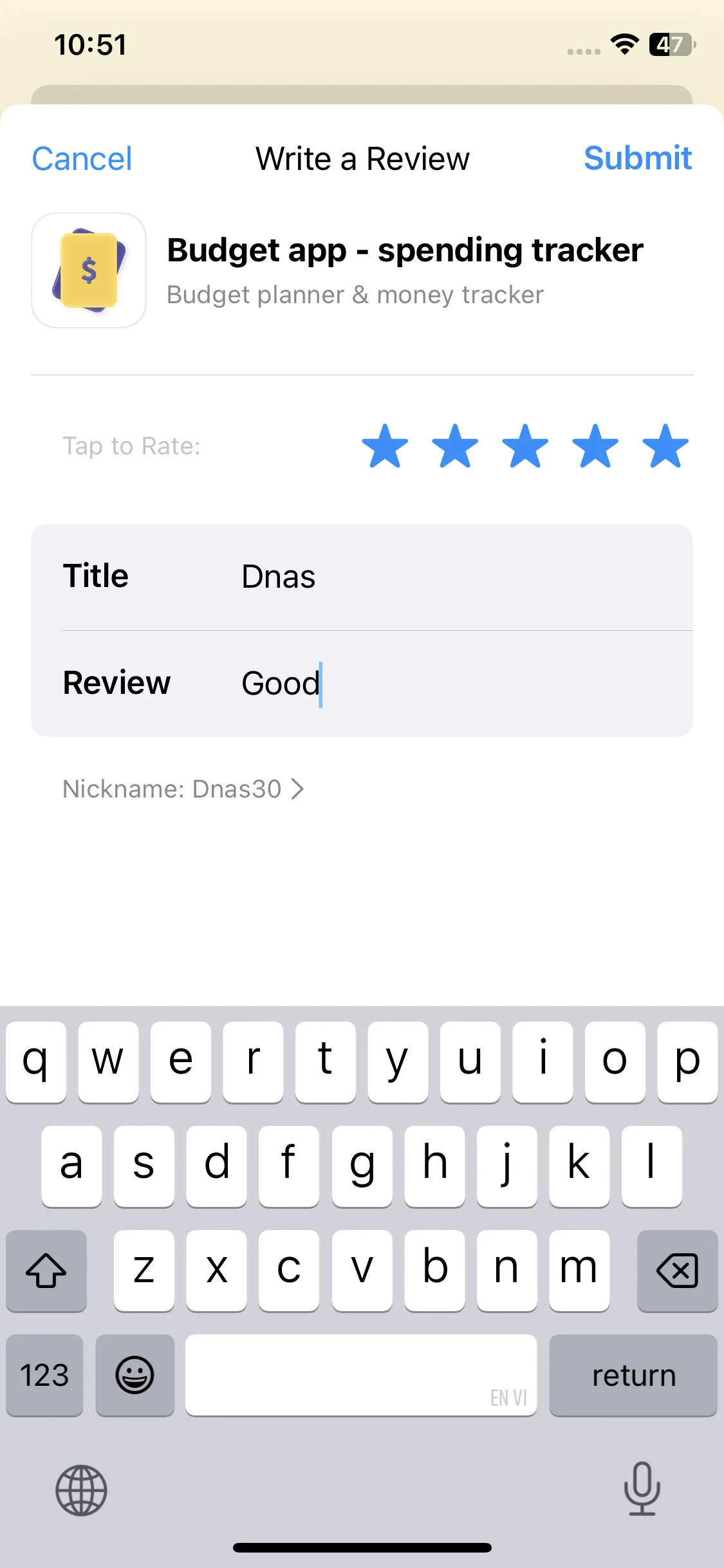Start dictation with the microphone
This screenshot has width=724, height=1568.
coord(642,1489)
